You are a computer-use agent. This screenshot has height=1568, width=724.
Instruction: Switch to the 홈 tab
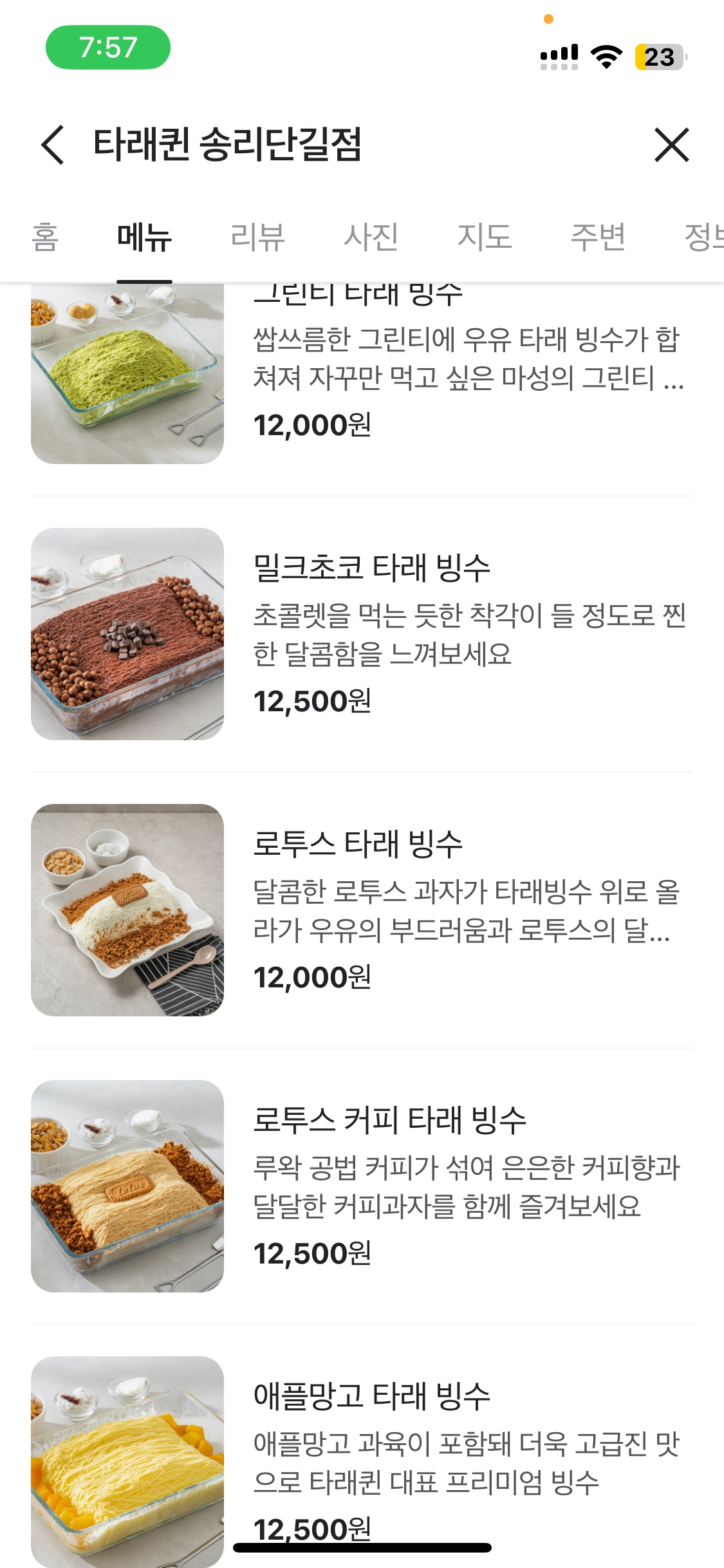tap(45, 238)
